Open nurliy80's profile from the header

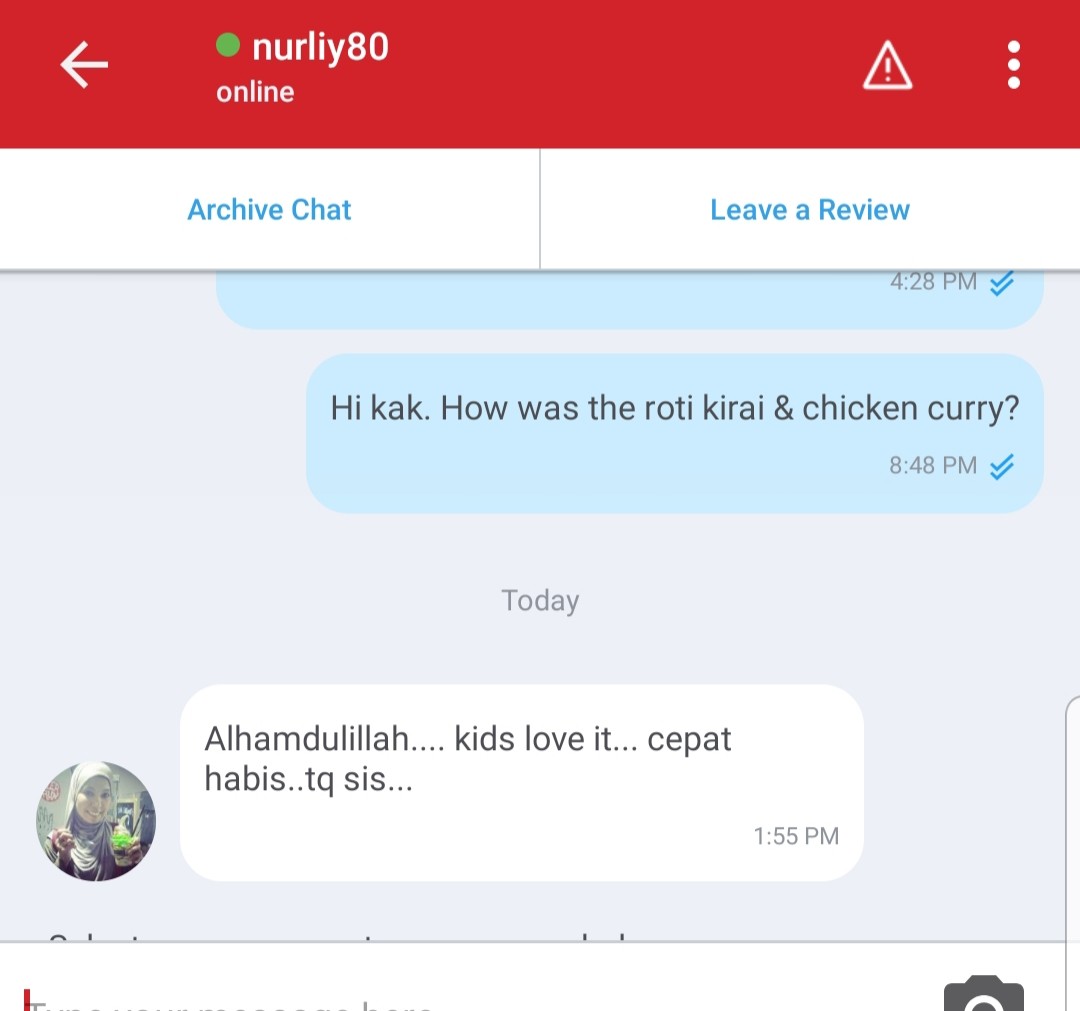pos(319,47)
